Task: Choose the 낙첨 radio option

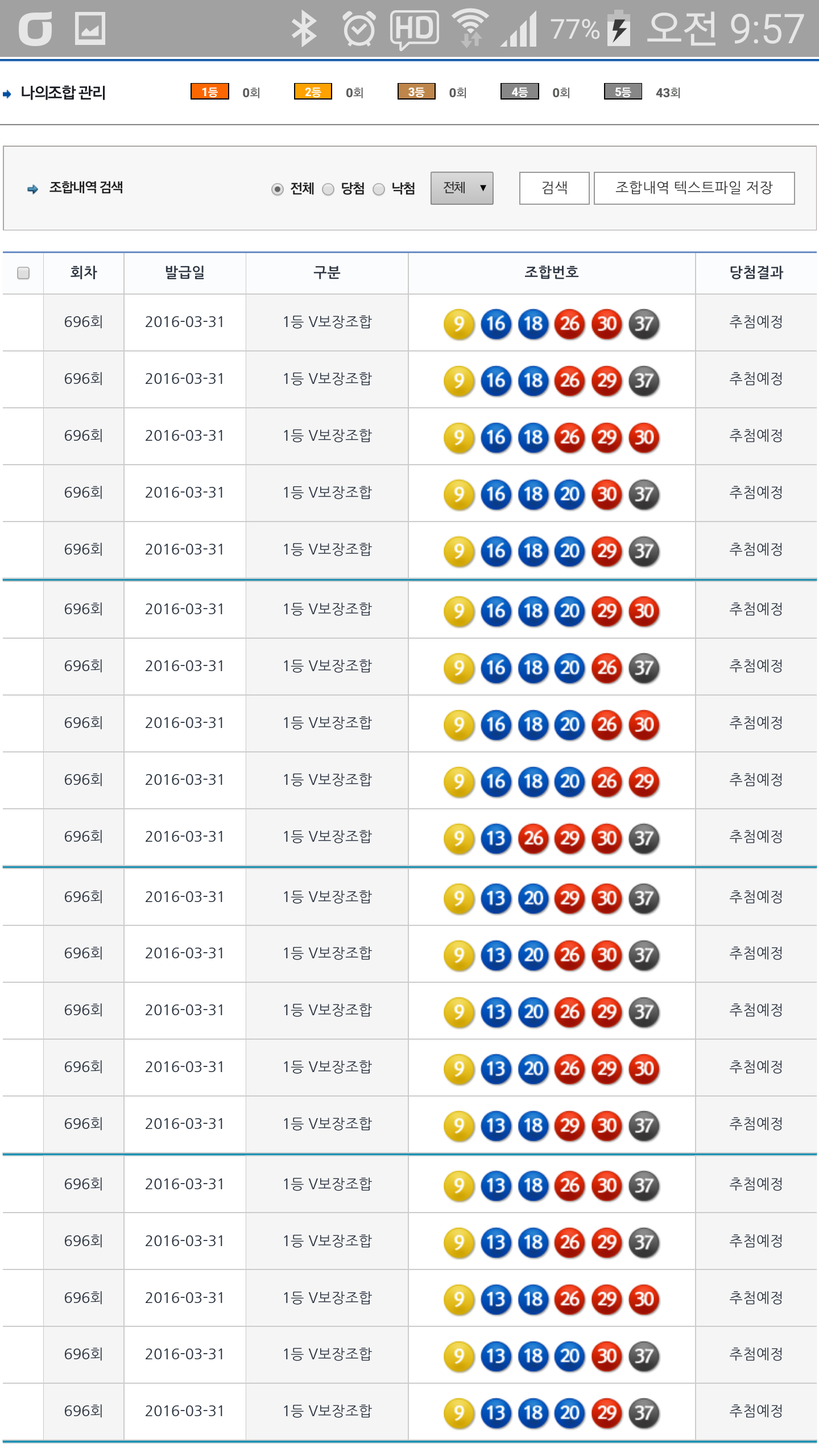Action: point(379,189)
